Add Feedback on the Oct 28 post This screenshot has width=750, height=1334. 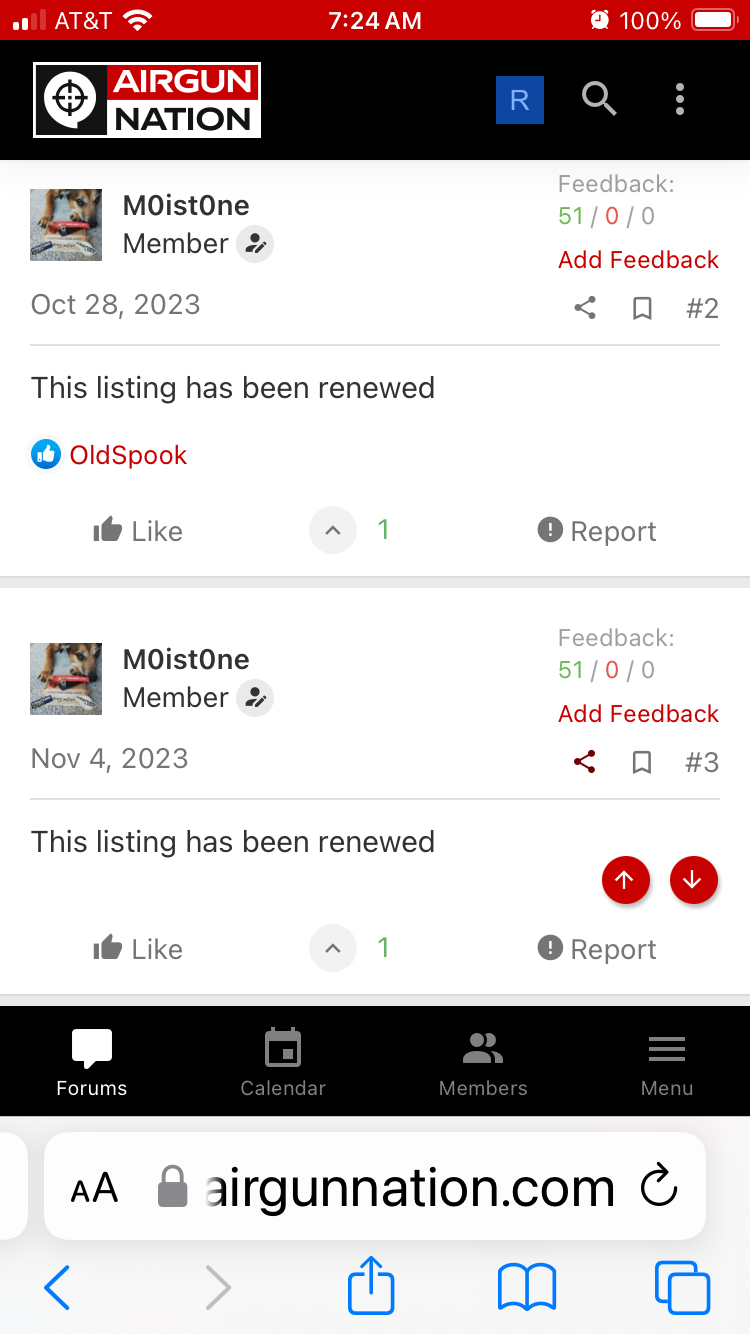(638, 260)
